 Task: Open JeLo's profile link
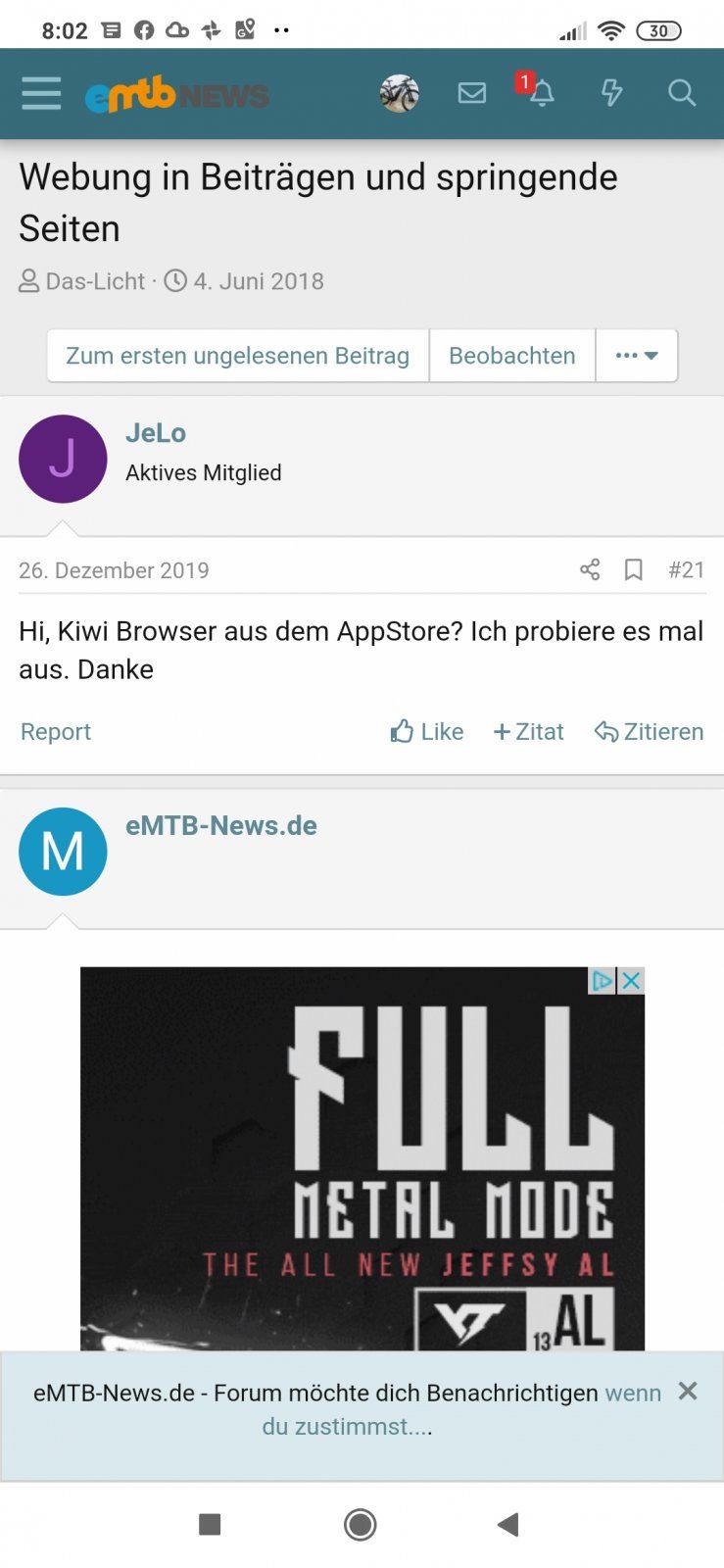156,433
